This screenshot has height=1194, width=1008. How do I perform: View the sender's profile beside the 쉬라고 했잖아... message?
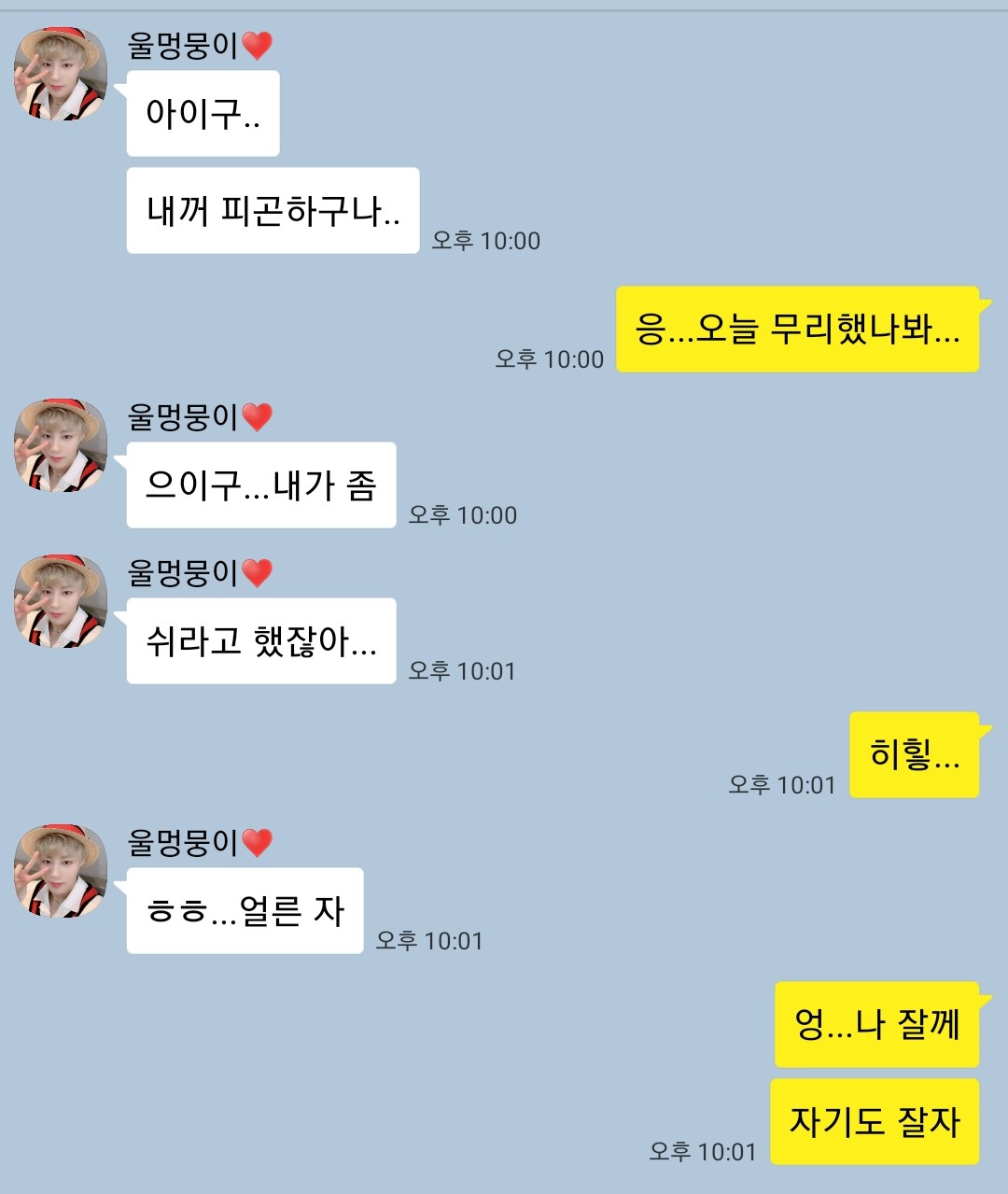click(x=61, y=602)
